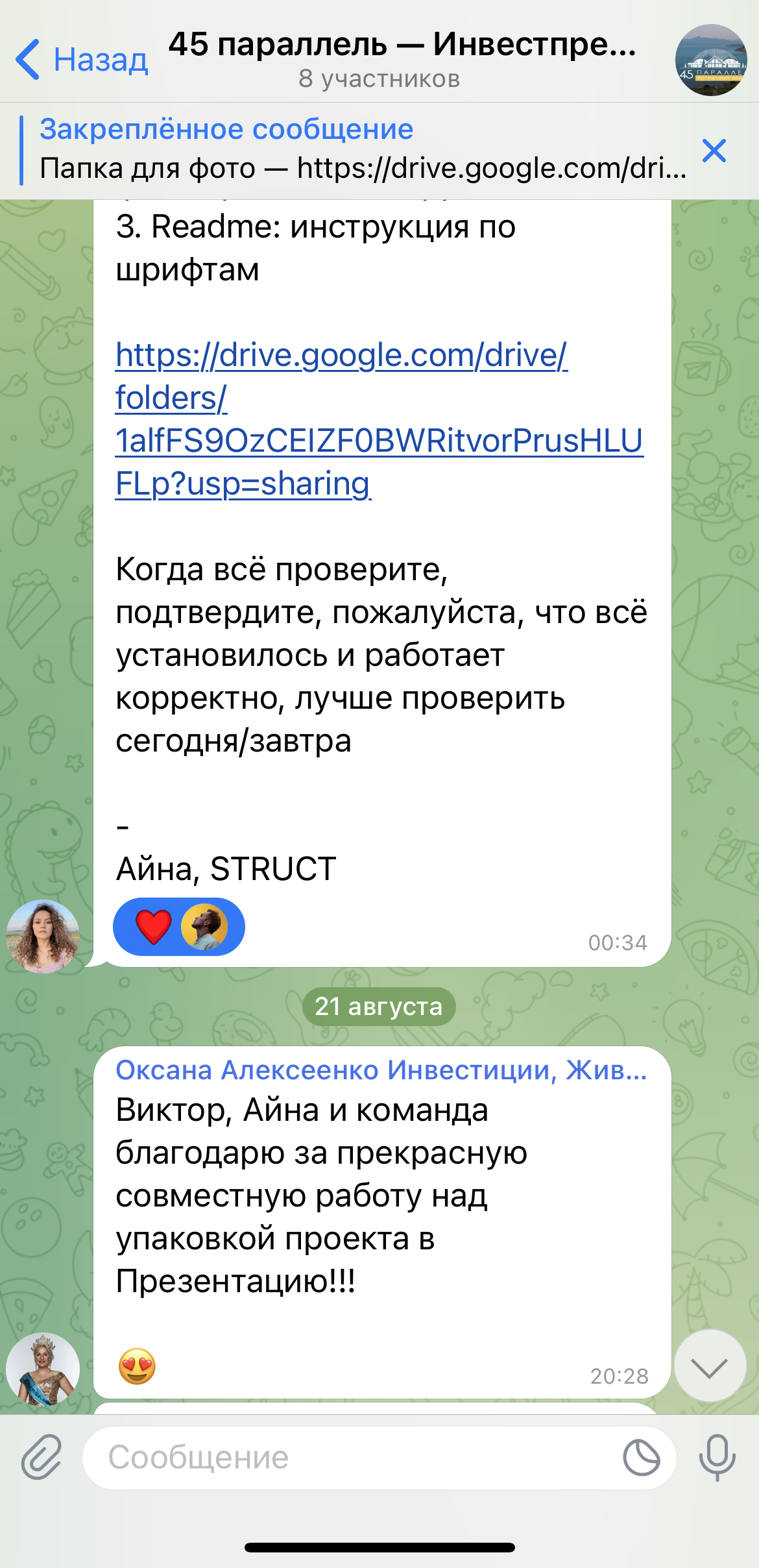The width and height of the screenshot is (759, 1568).
Task: Go back via the Назад button
Action: pyautogui.click(x=82, y=60)
